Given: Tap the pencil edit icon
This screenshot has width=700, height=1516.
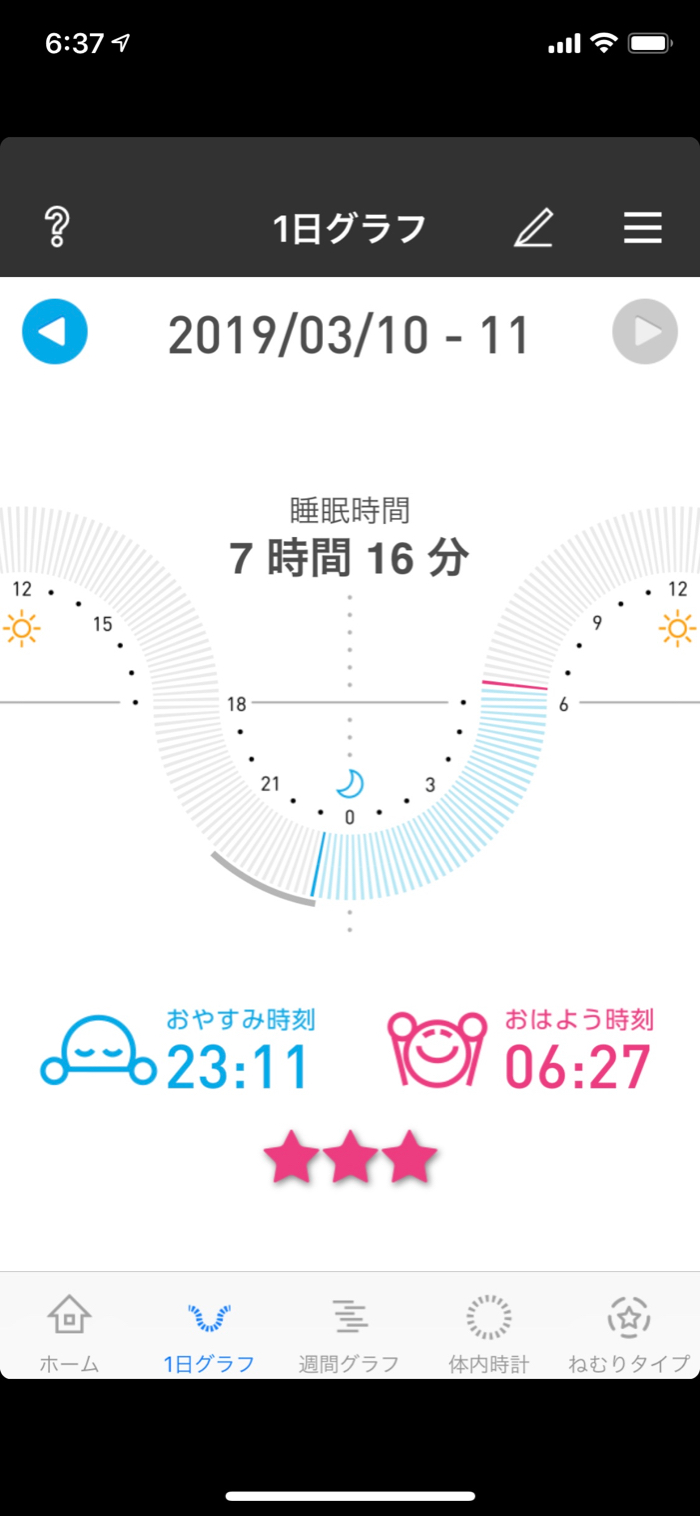Looking at the screenshot, I should coord(533,228).
